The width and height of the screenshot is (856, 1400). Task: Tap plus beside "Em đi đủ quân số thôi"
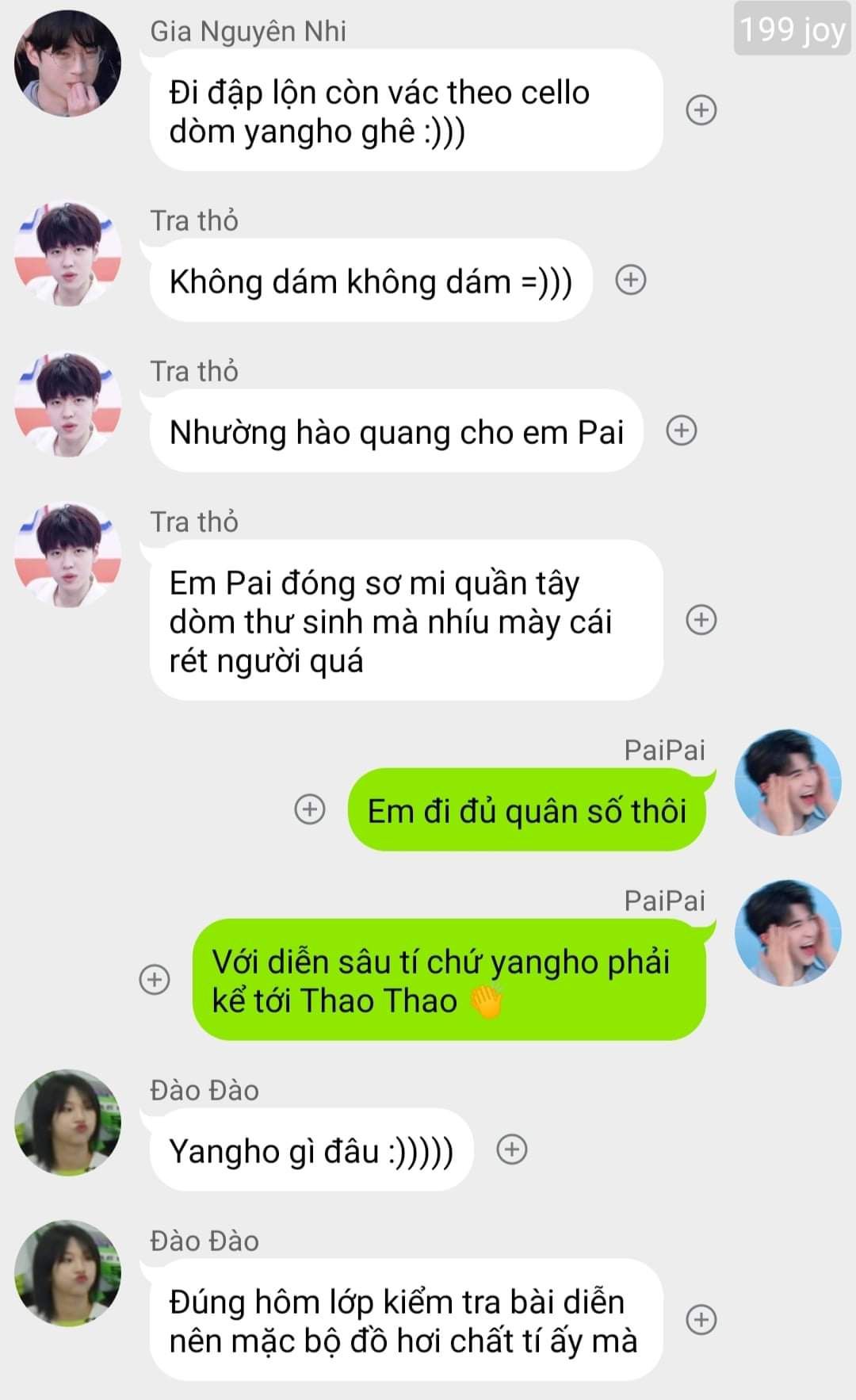tap(310, 809)
